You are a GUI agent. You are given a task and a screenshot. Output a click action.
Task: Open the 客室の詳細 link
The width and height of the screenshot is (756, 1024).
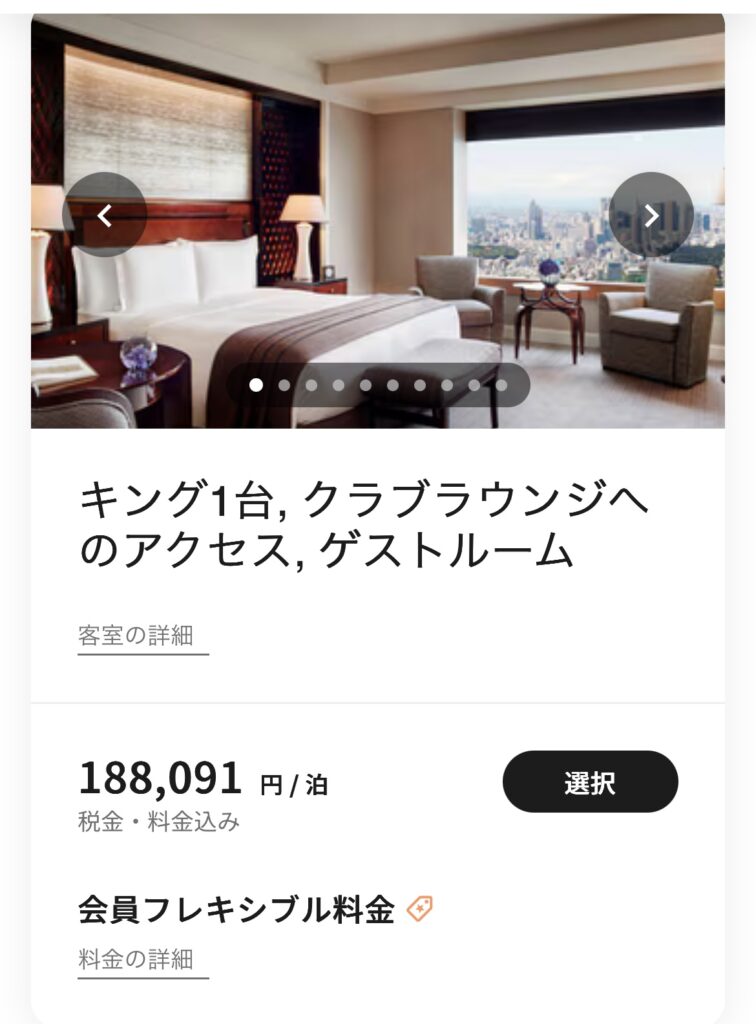[136, 636]
